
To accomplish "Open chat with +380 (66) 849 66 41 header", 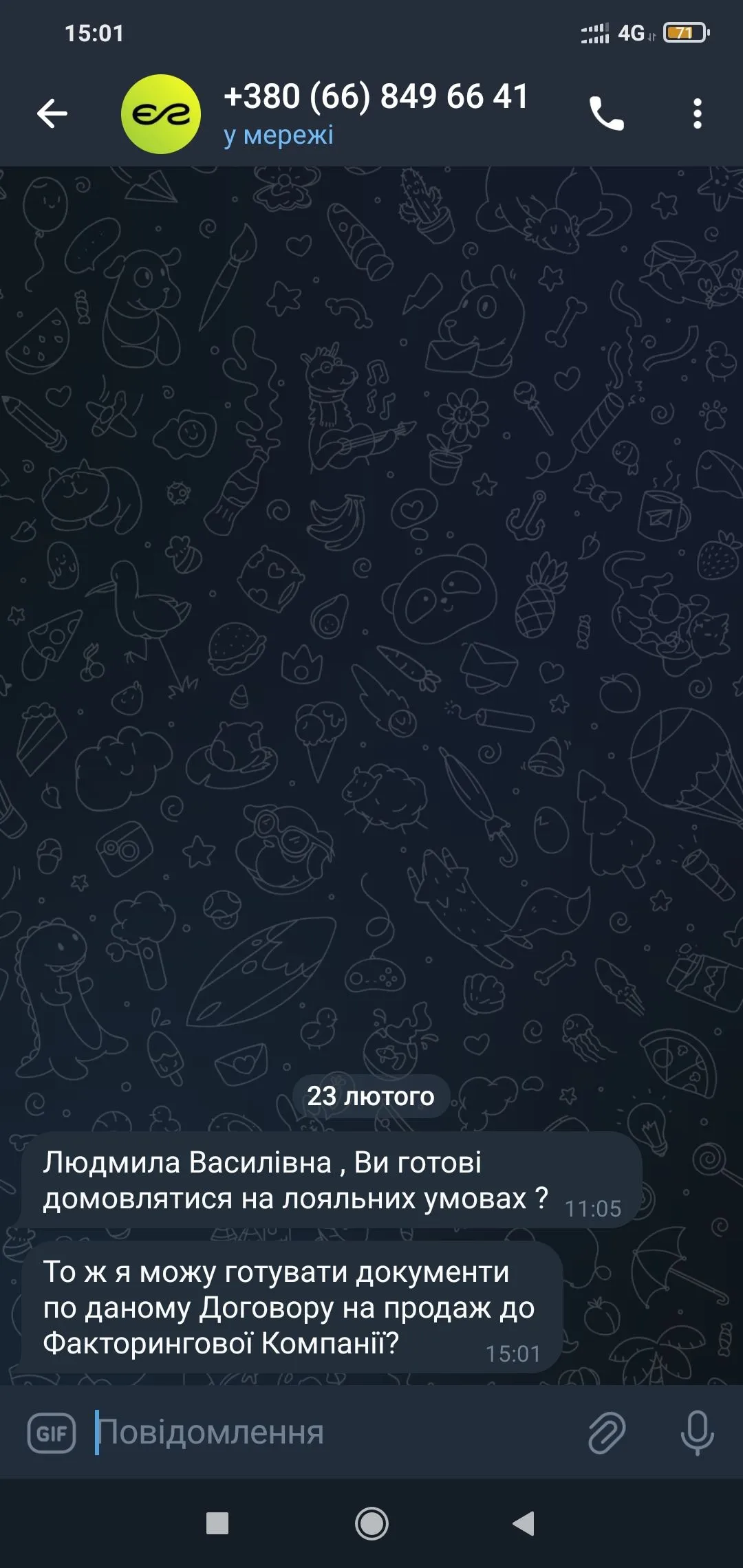I will 375,96.
